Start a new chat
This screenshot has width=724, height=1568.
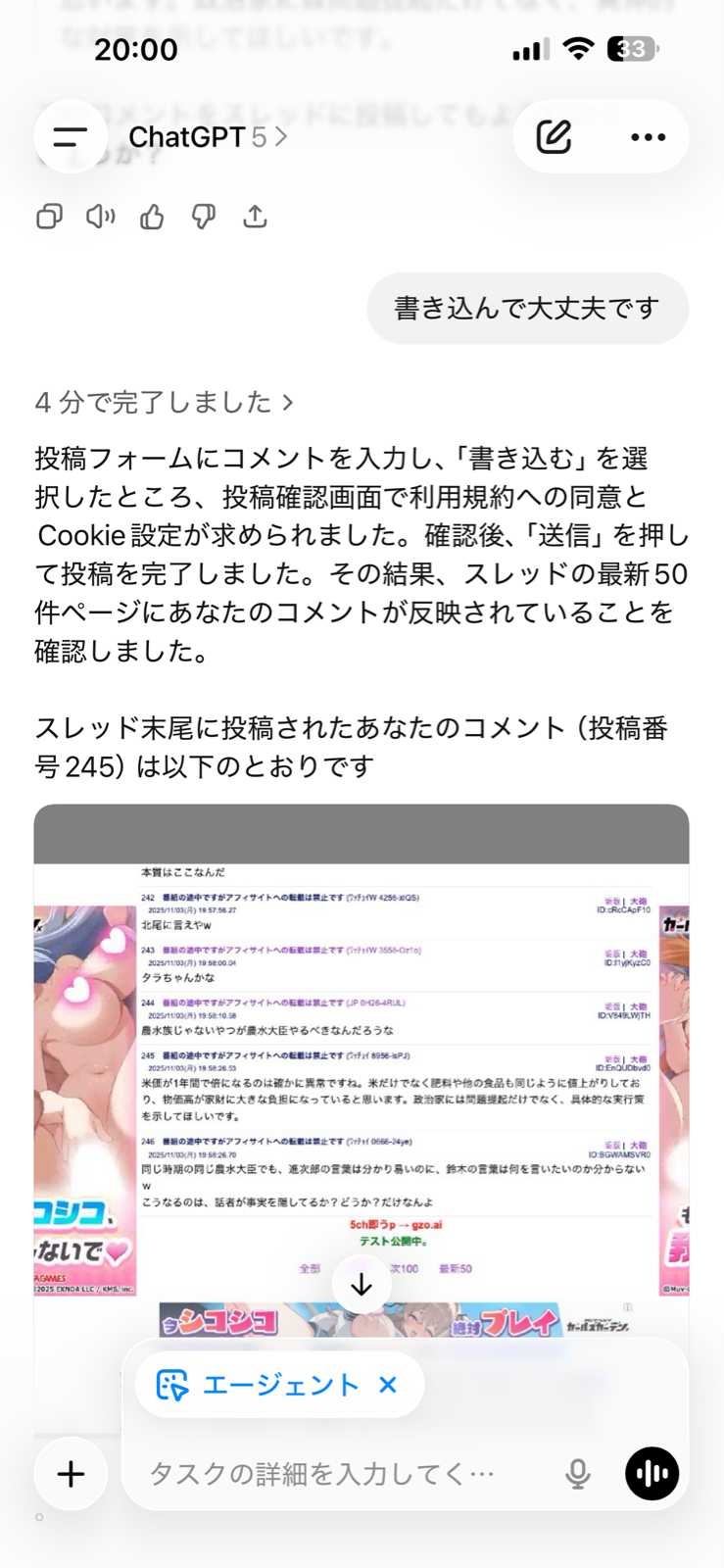click(554, 137)
